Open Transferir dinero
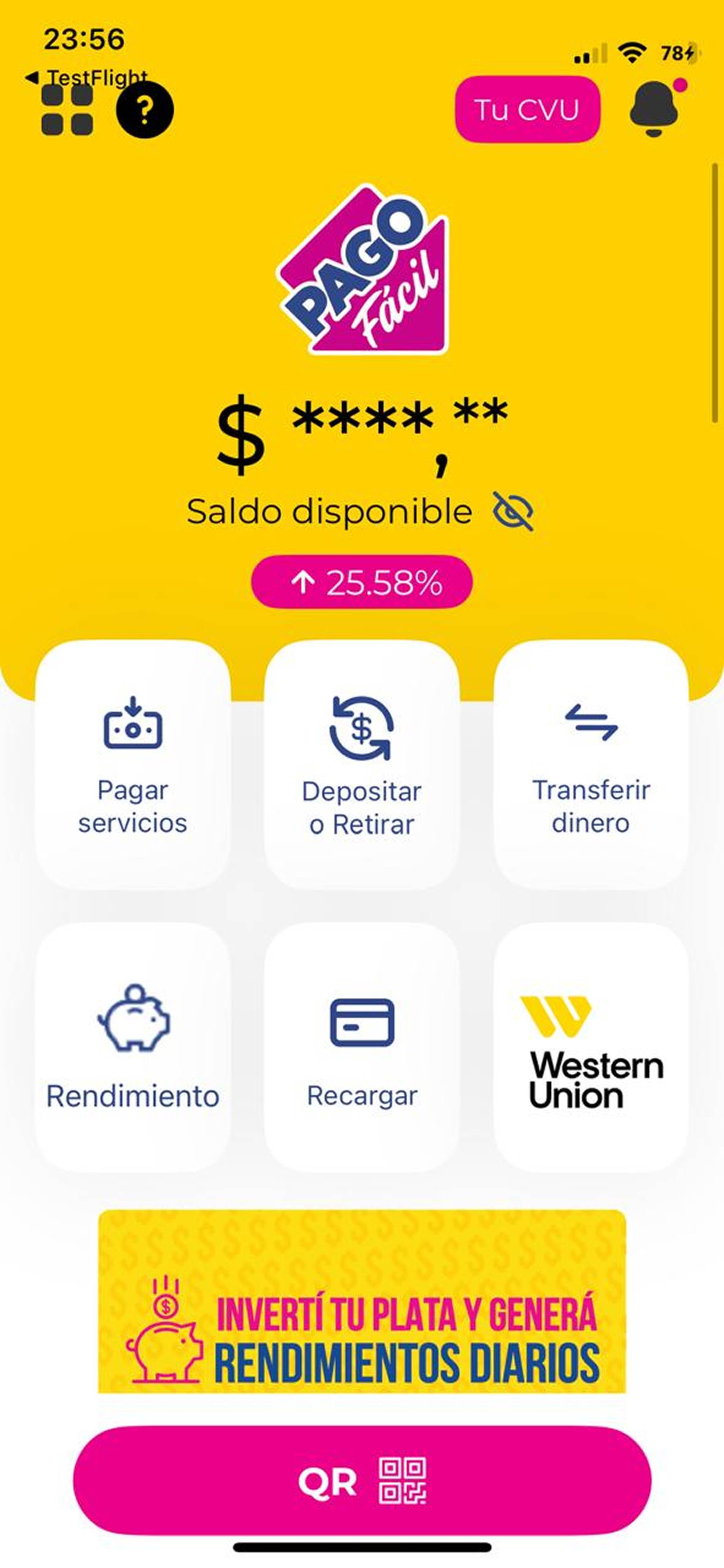Viewport: 724px width, 1568px height. pyautogui.click(x=591, y=765)
